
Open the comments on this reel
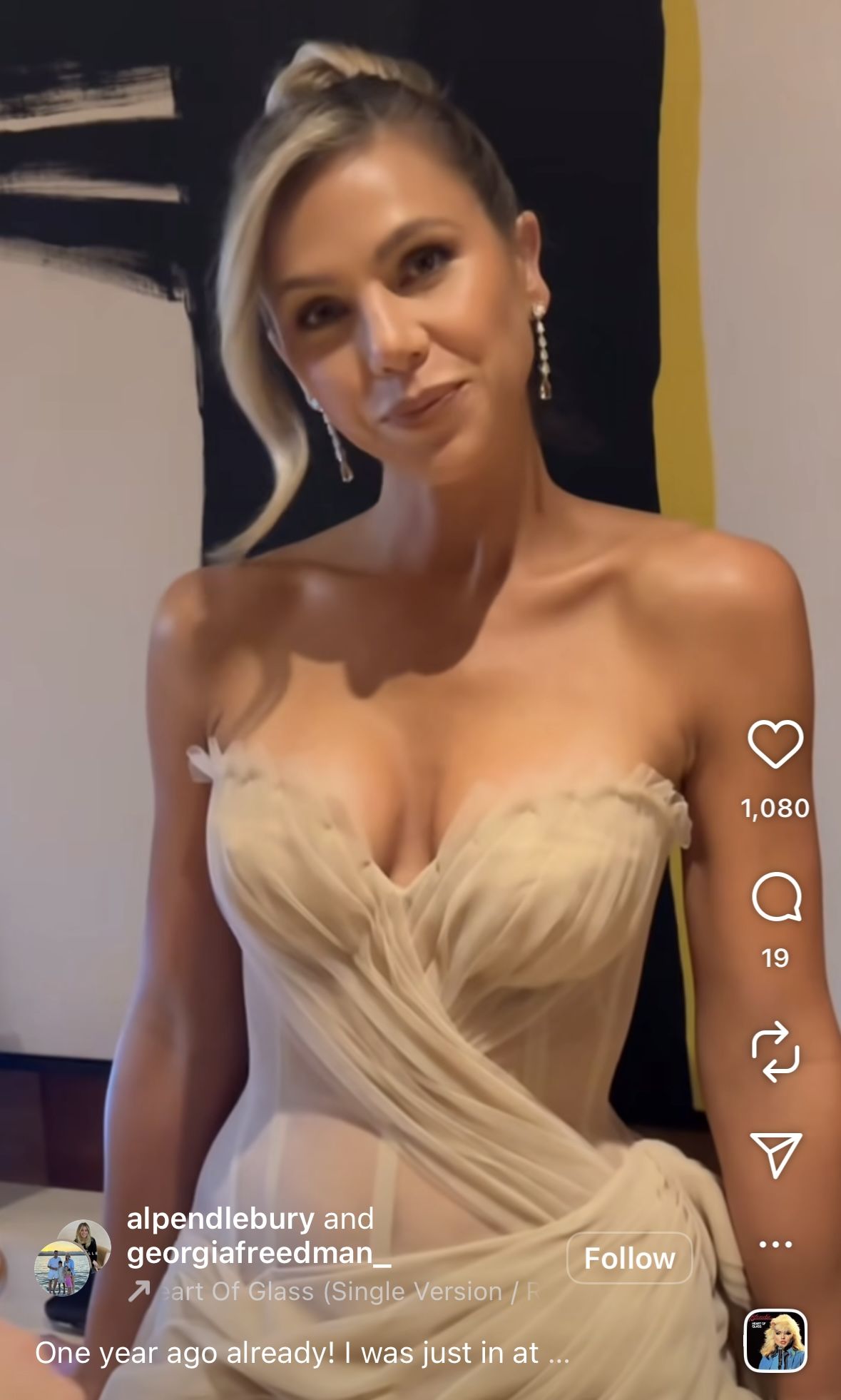[x=776, y=897]
